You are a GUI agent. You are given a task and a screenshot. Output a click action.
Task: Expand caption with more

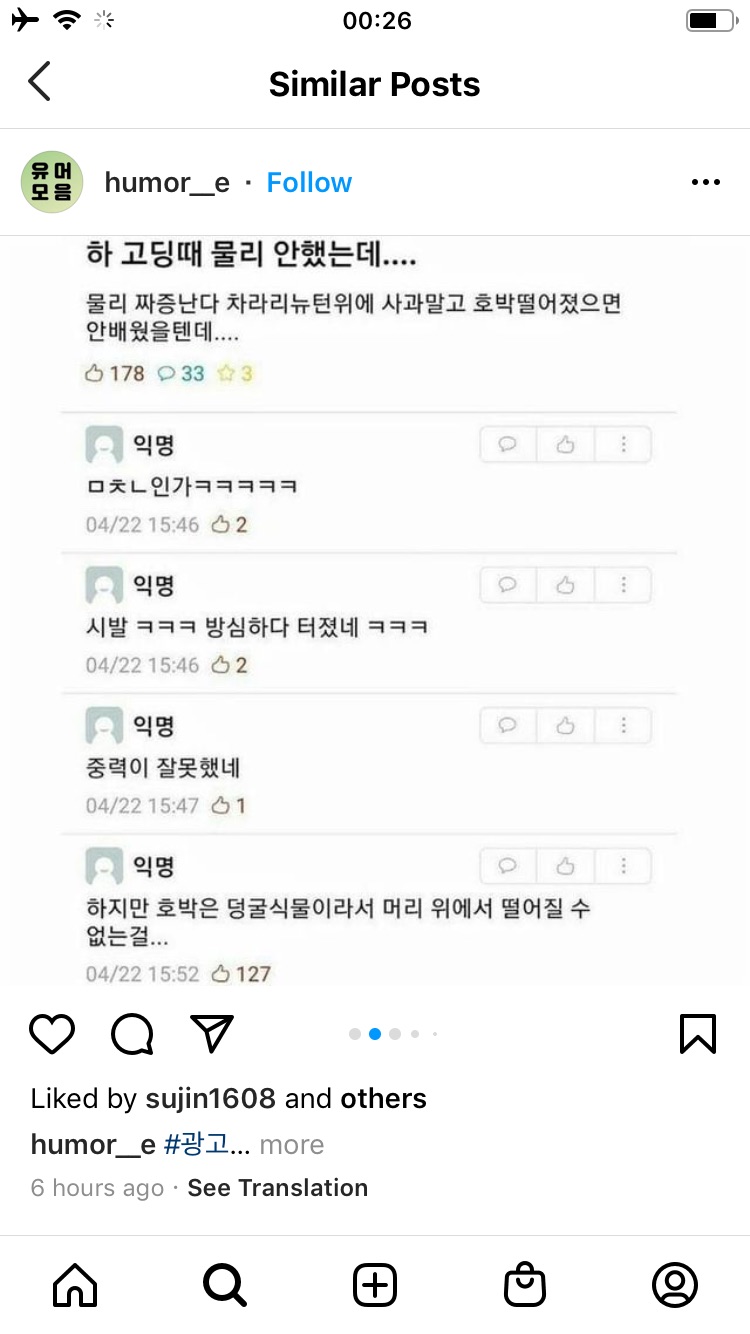292,1144
